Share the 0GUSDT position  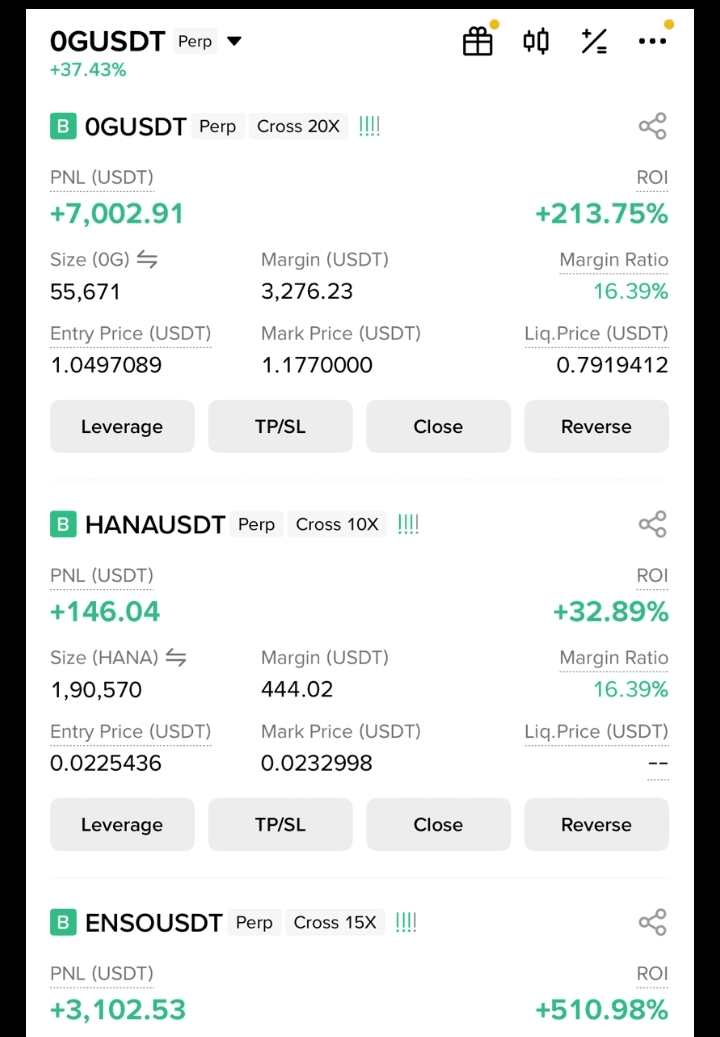coord(652,127)
